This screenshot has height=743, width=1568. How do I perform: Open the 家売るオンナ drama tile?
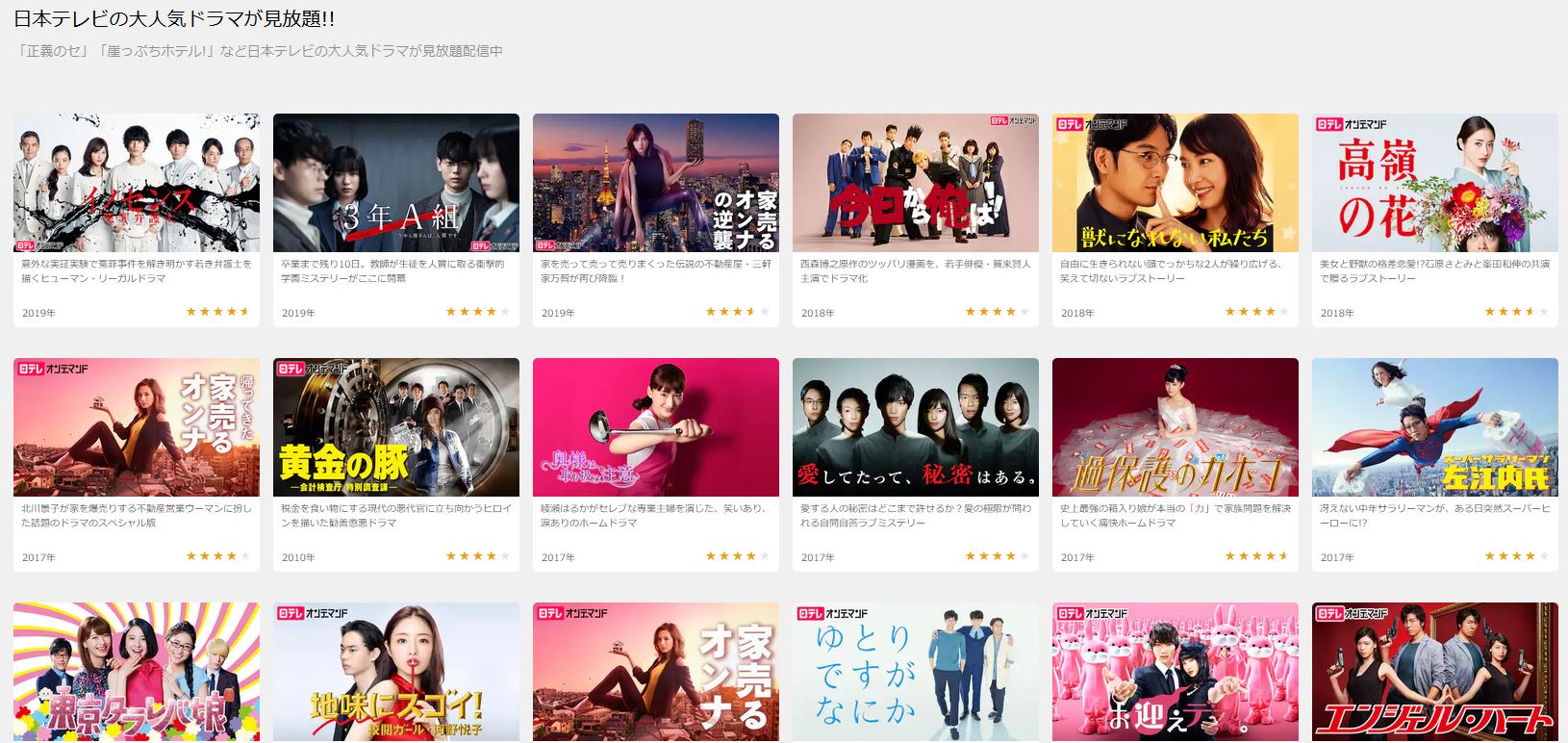(656, 672)
